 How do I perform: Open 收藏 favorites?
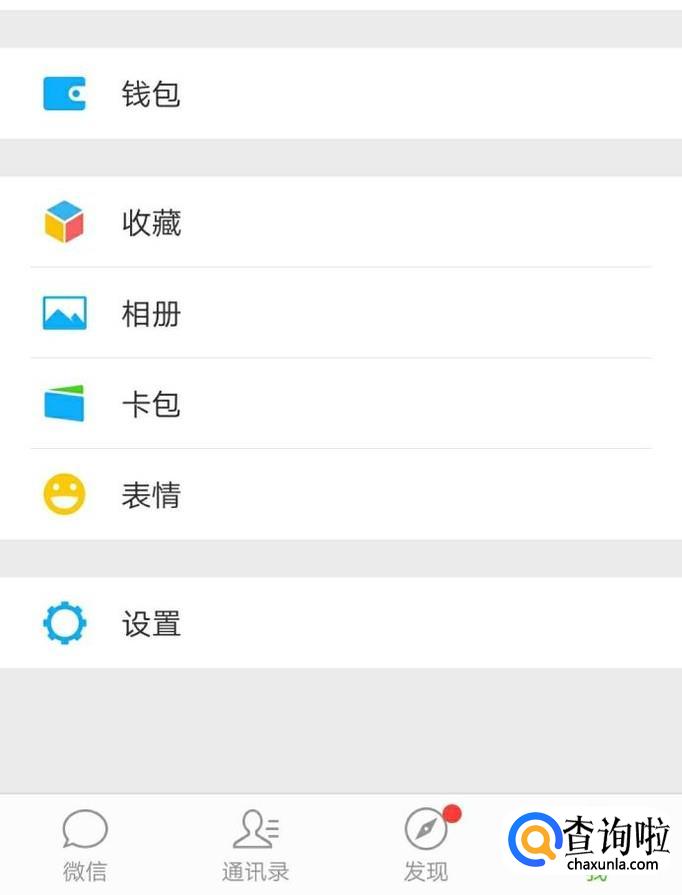[150, 222]
